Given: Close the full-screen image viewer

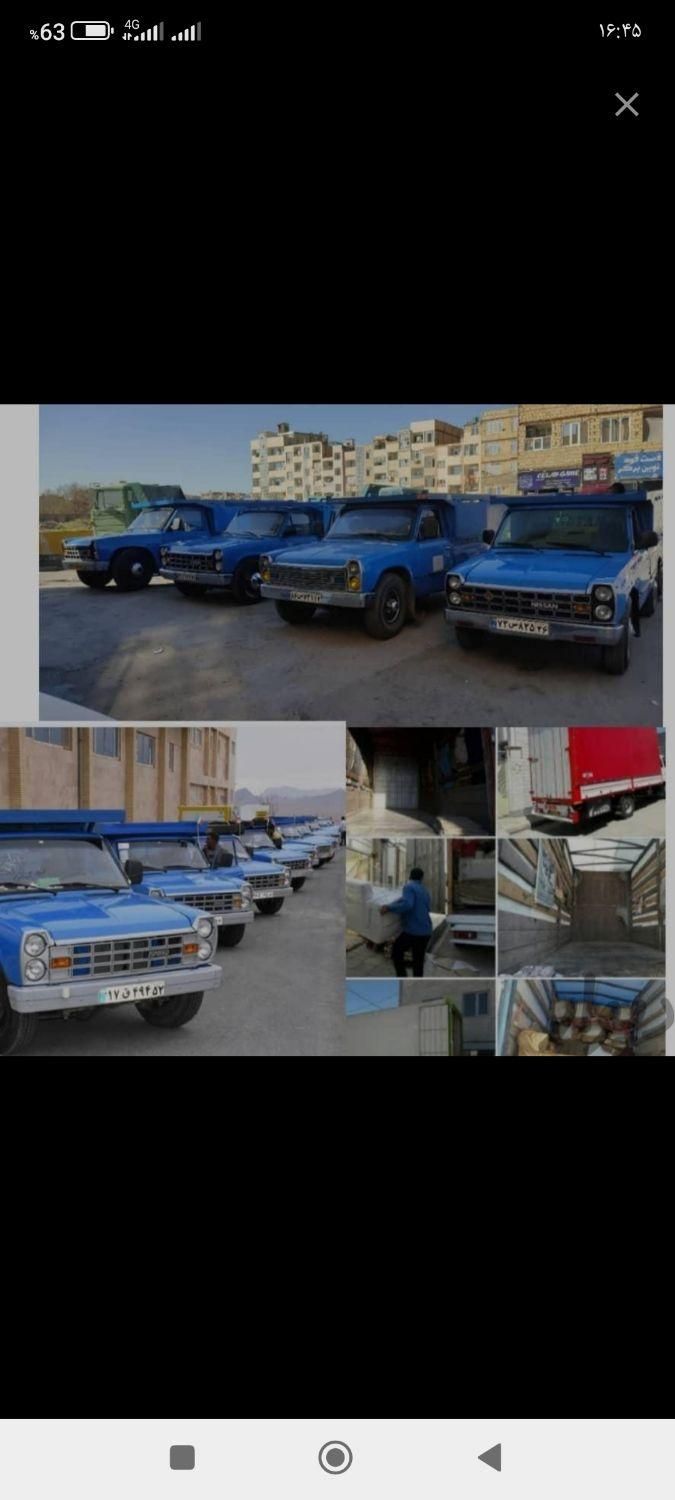Looking at the screenshot, I should 627,105.
